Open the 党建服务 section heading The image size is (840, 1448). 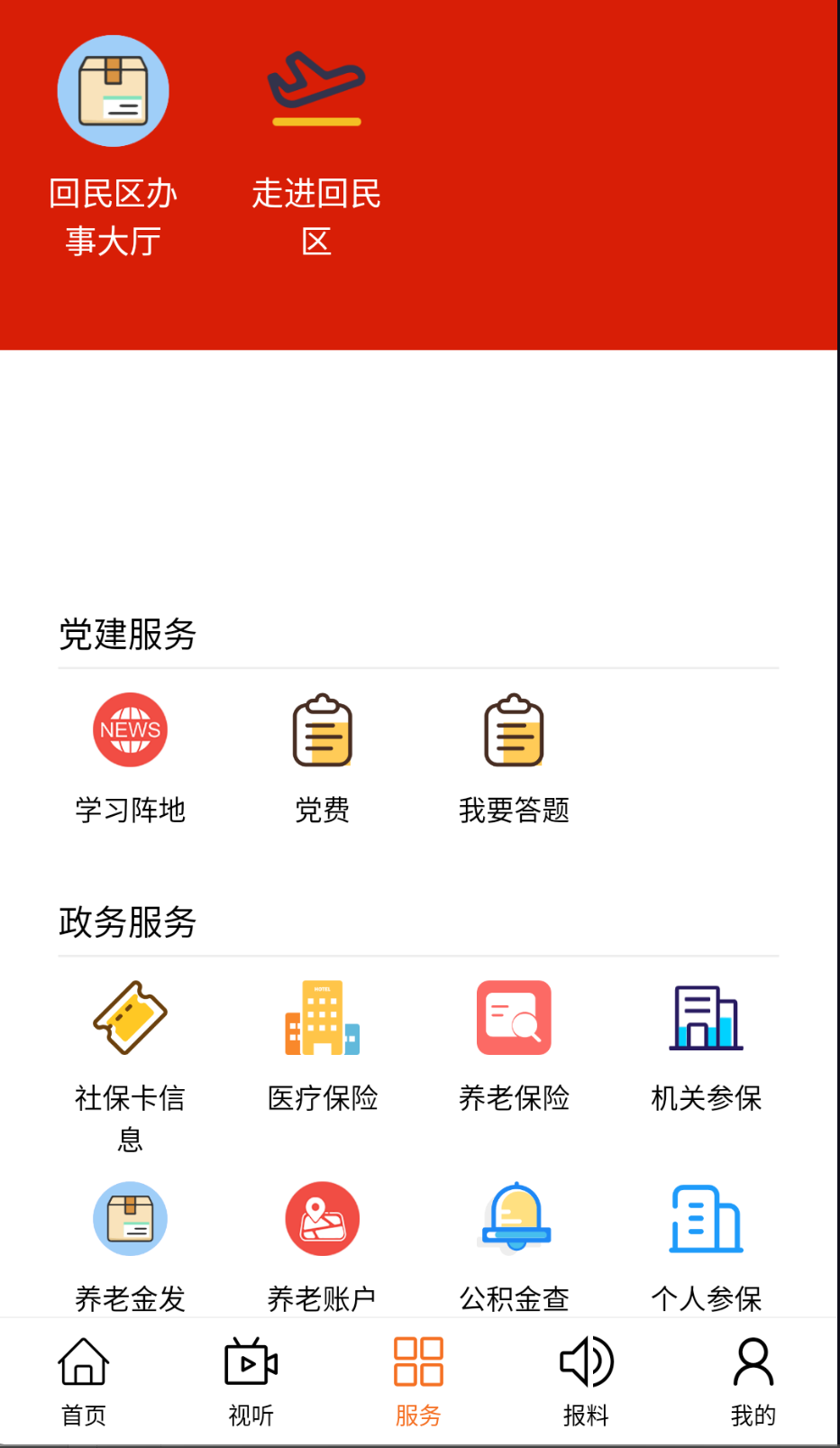(x=126, y=634)
